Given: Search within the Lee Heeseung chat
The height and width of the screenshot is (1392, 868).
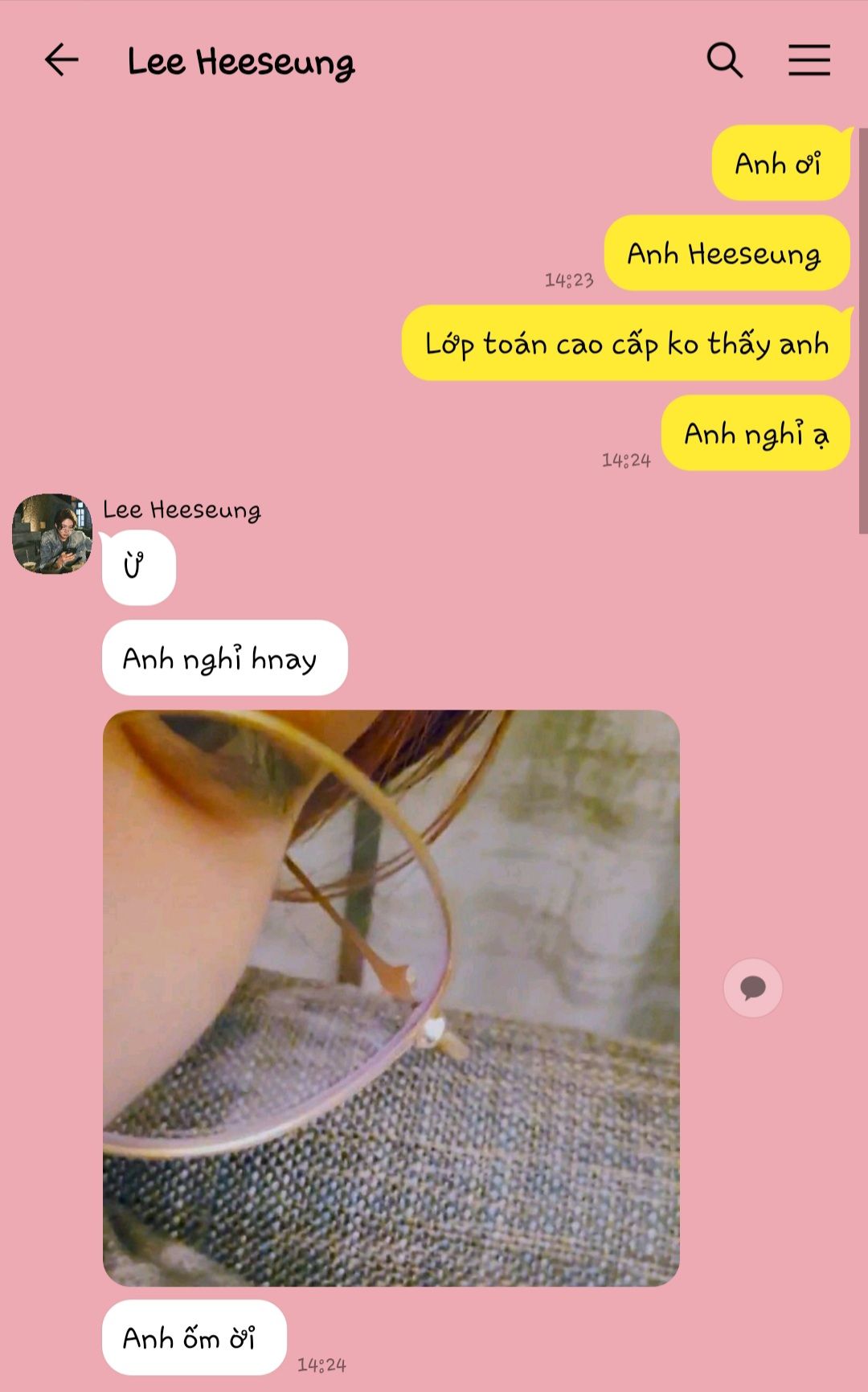Looking at the screenshot, I should pyautogui.click(x=725, y=60).
